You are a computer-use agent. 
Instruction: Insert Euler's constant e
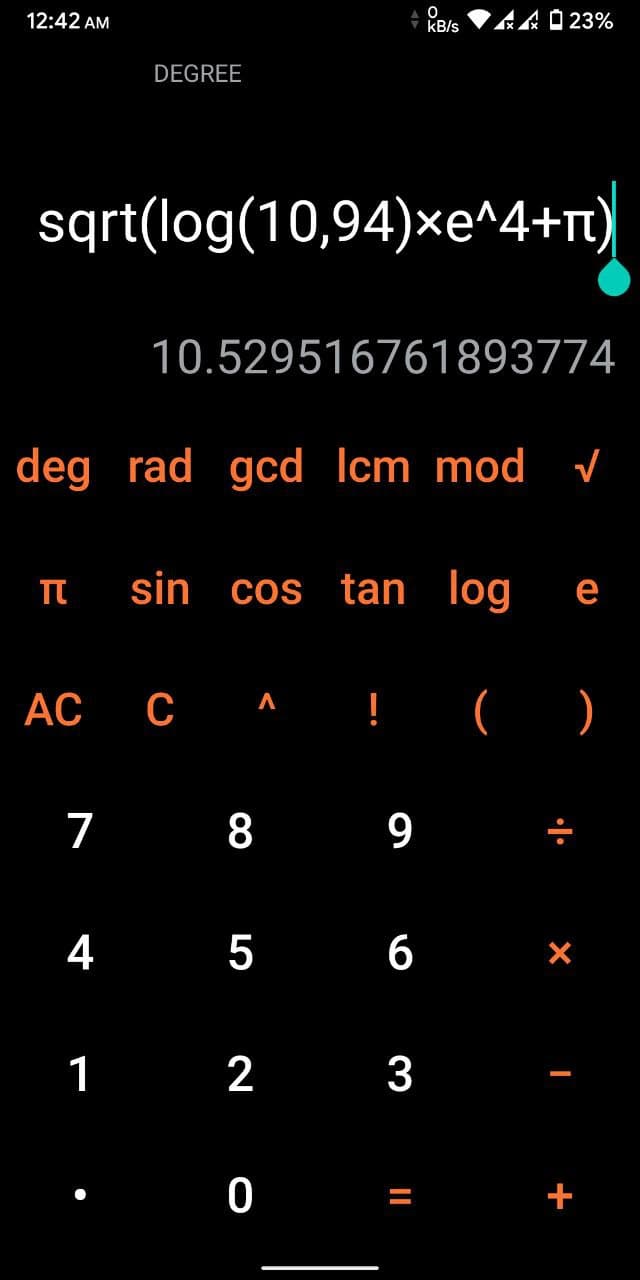587,589
